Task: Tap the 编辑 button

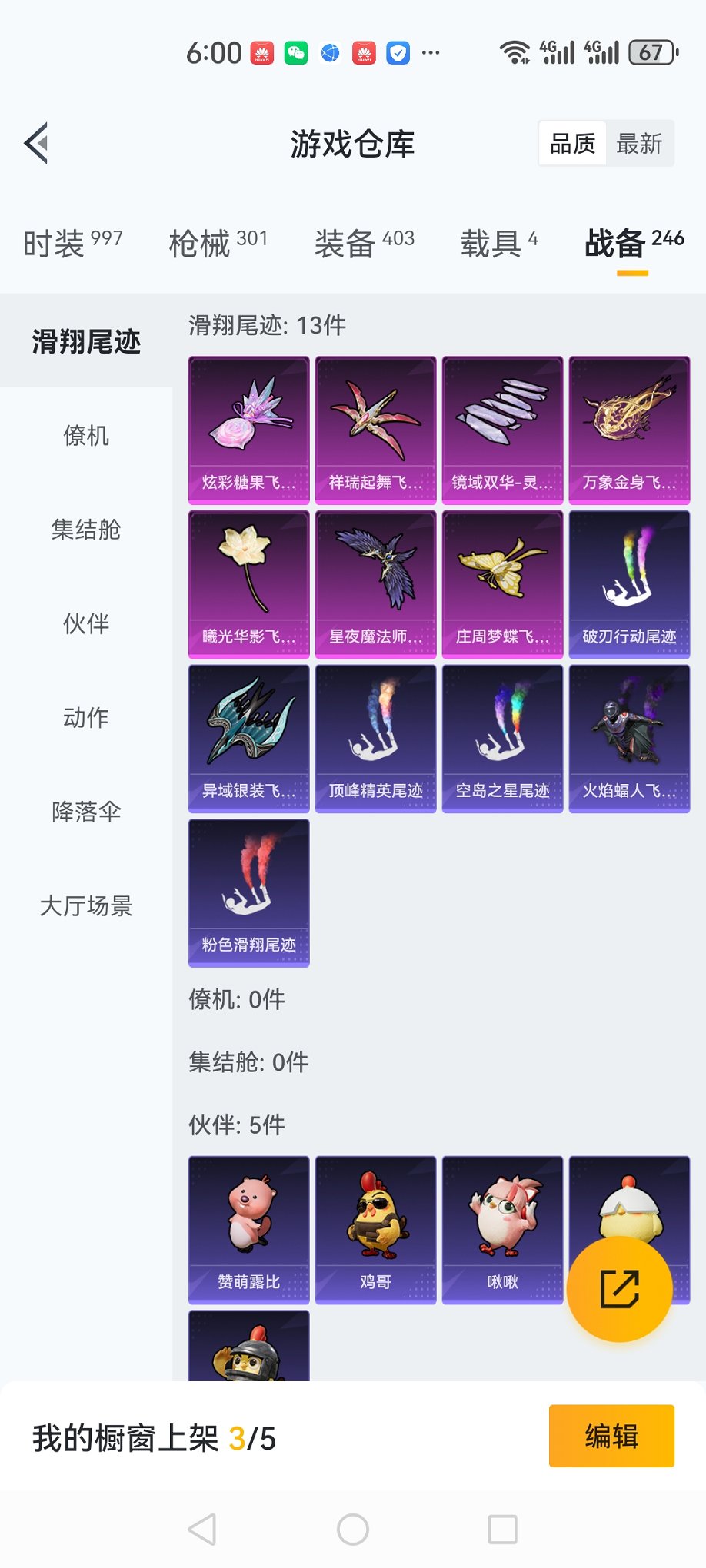Action: pos(611,1436)
